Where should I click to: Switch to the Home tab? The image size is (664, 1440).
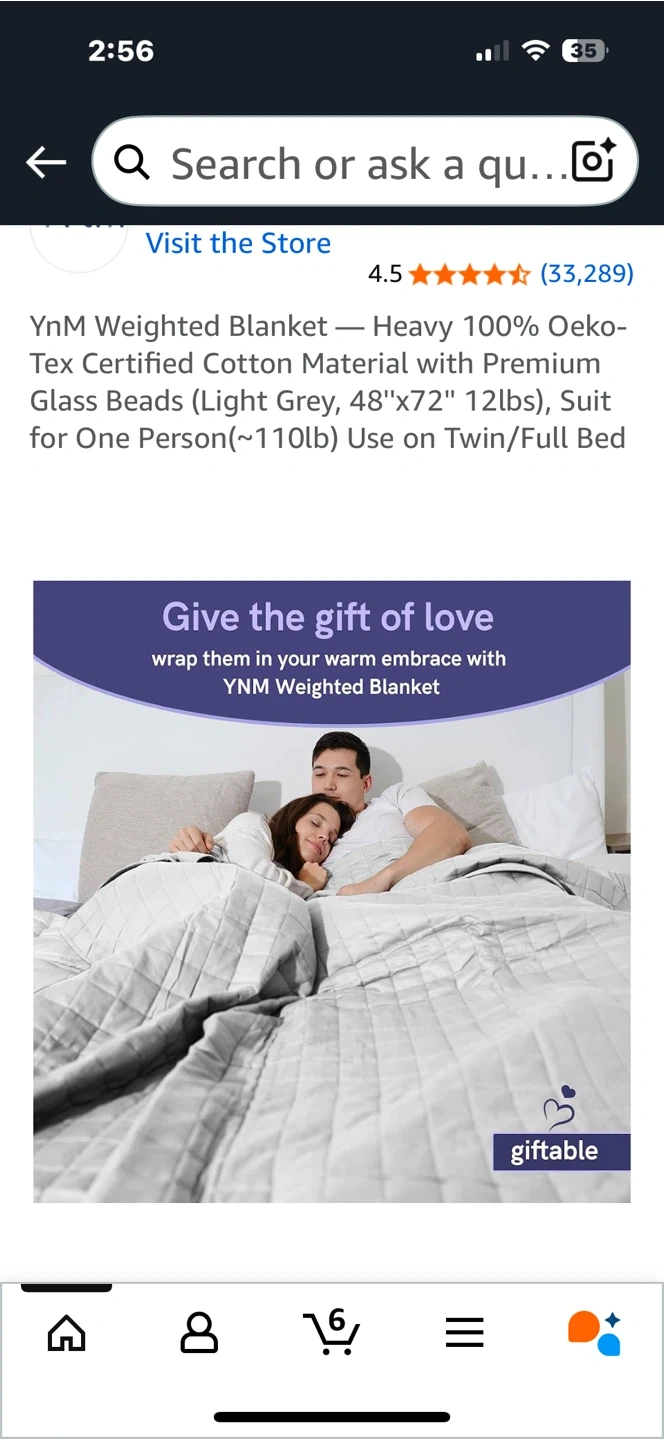[67, 1331]
